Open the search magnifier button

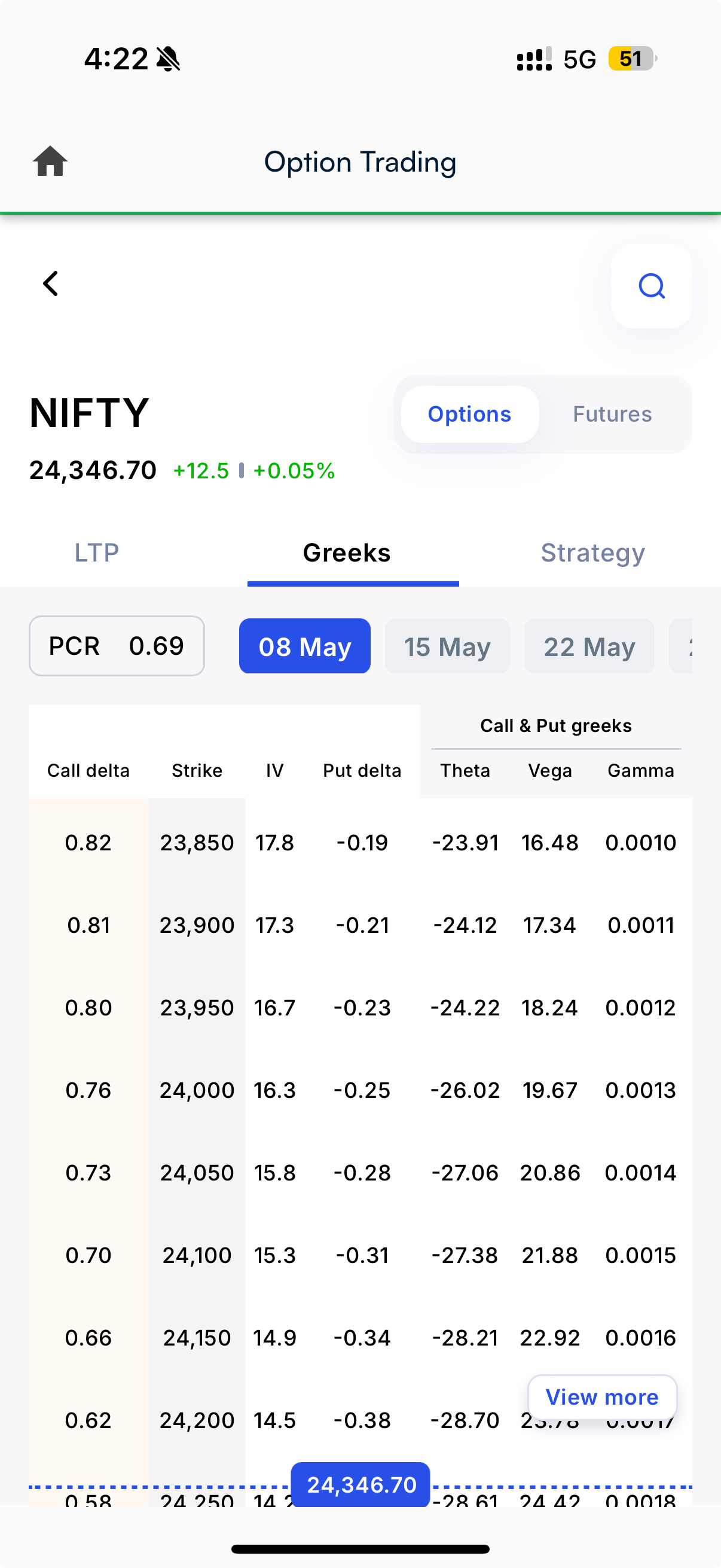652,286
